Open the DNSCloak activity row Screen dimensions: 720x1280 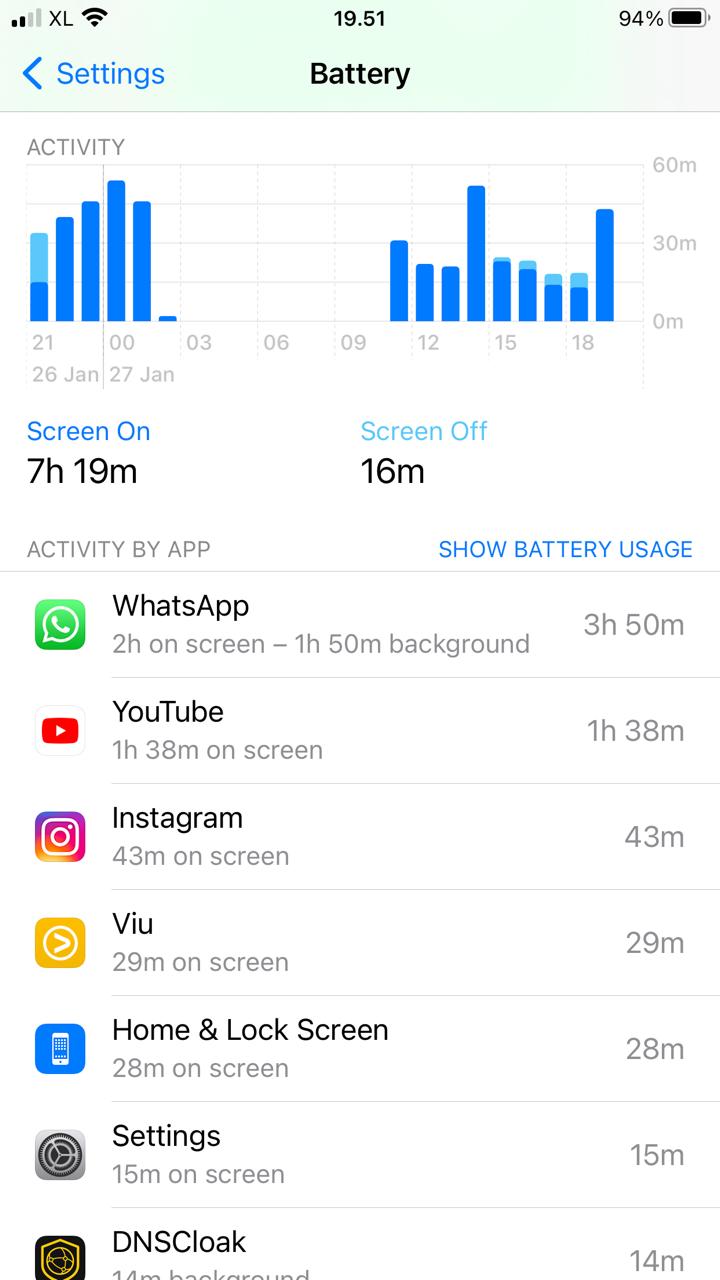coord(360,1250)
